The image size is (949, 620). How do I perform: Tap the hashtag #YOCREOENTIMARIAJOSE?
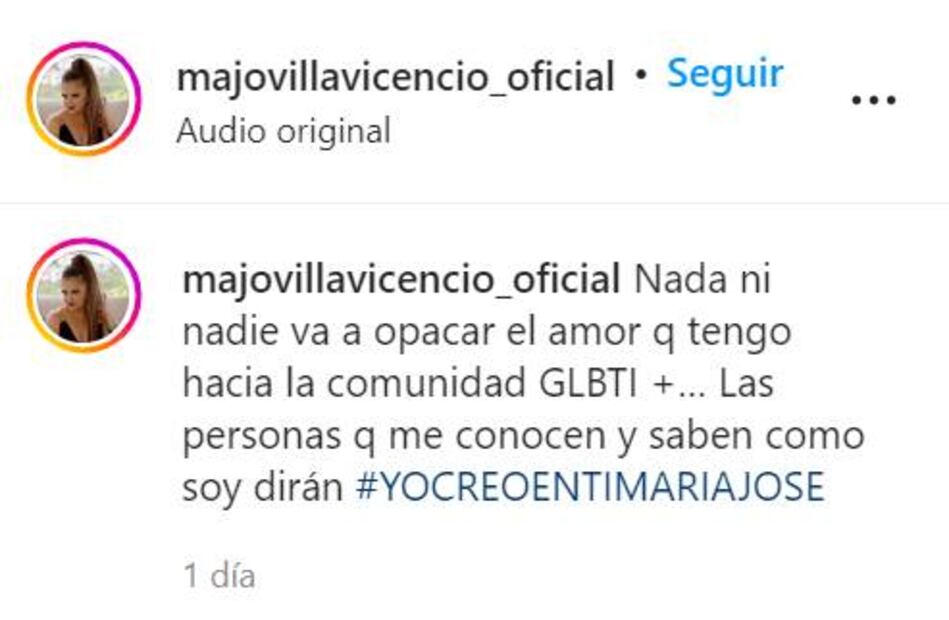(590, 487)
